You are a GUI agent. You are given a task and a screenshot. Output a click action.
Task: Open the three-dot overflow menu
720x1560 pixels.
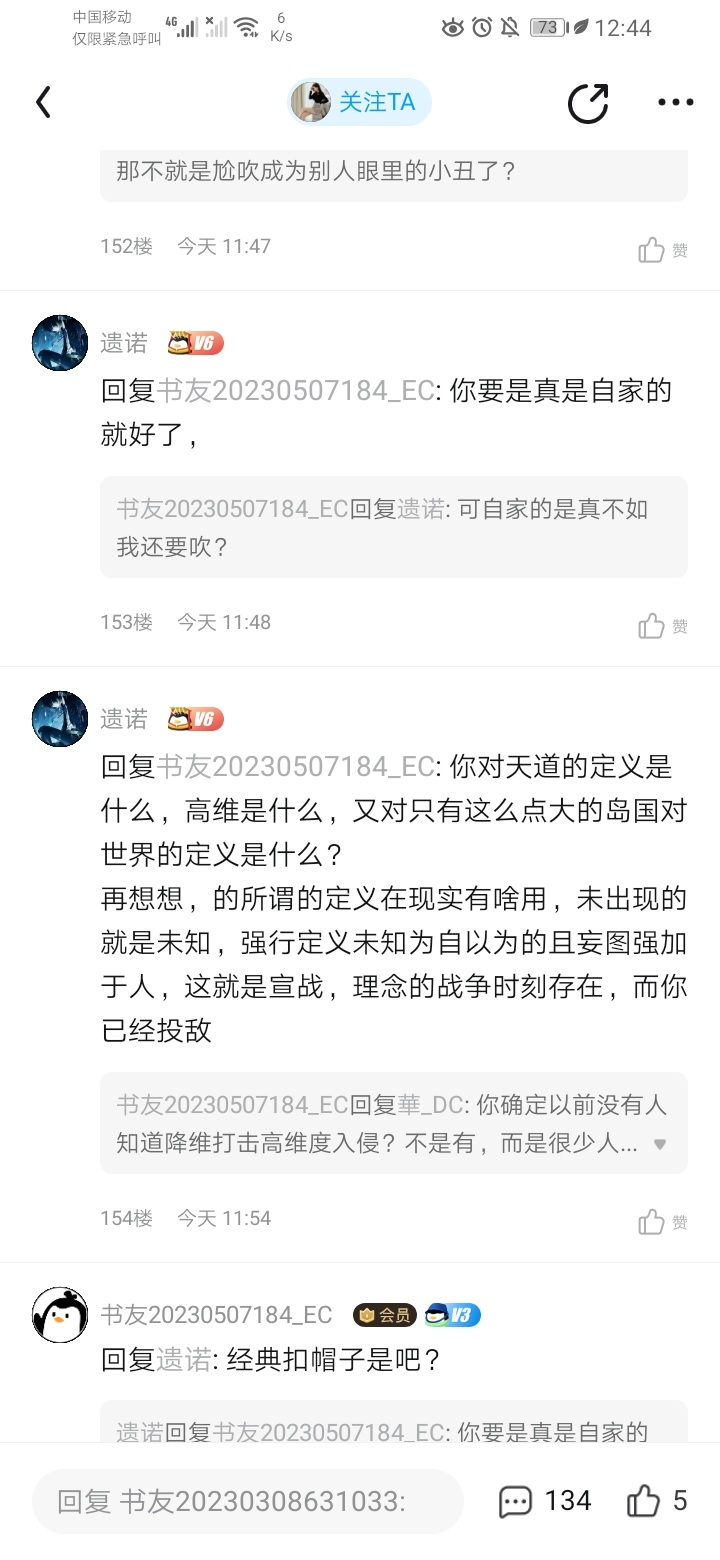click(675, 102)
